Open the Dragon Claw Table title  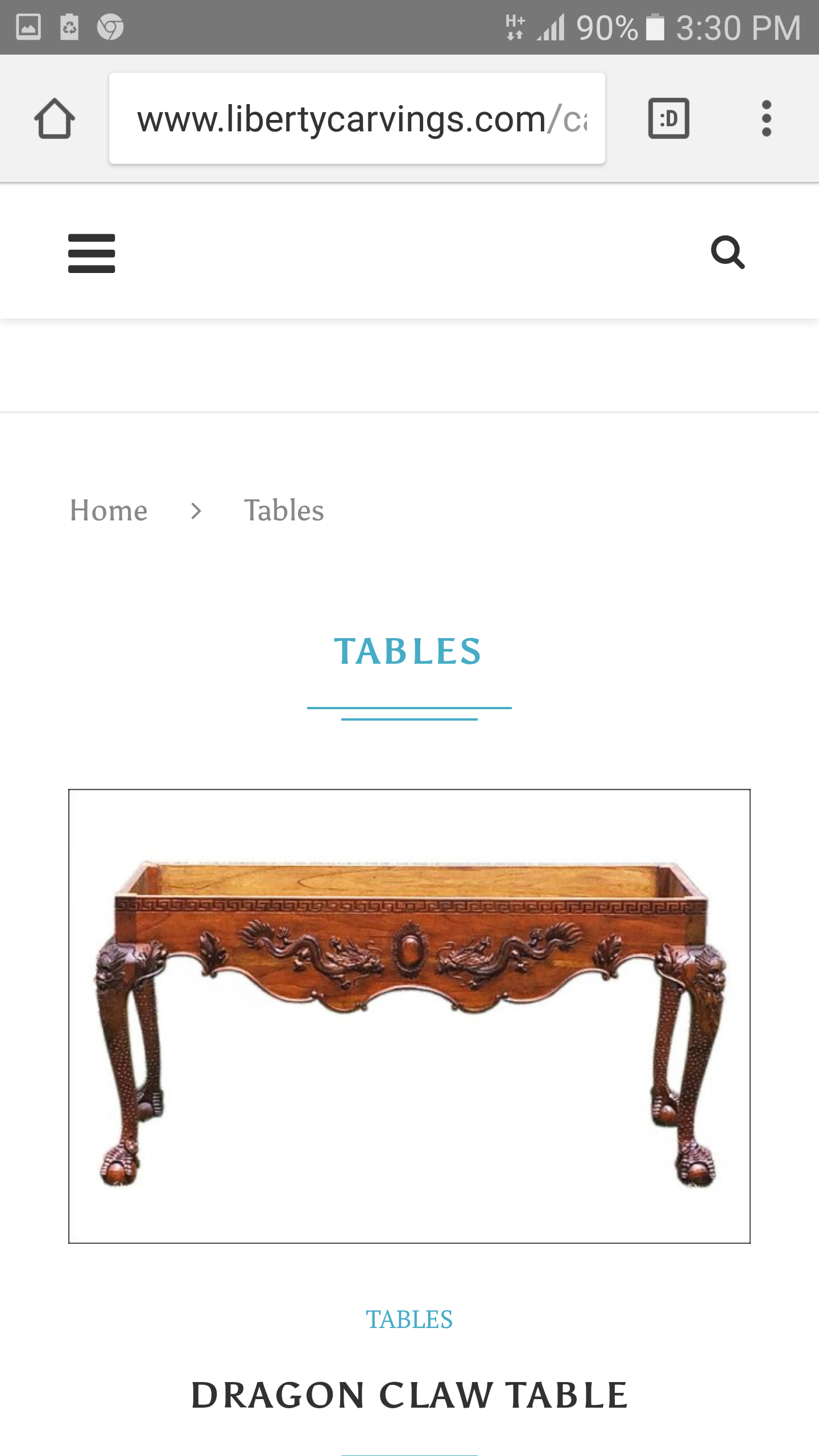[409, 1395]
